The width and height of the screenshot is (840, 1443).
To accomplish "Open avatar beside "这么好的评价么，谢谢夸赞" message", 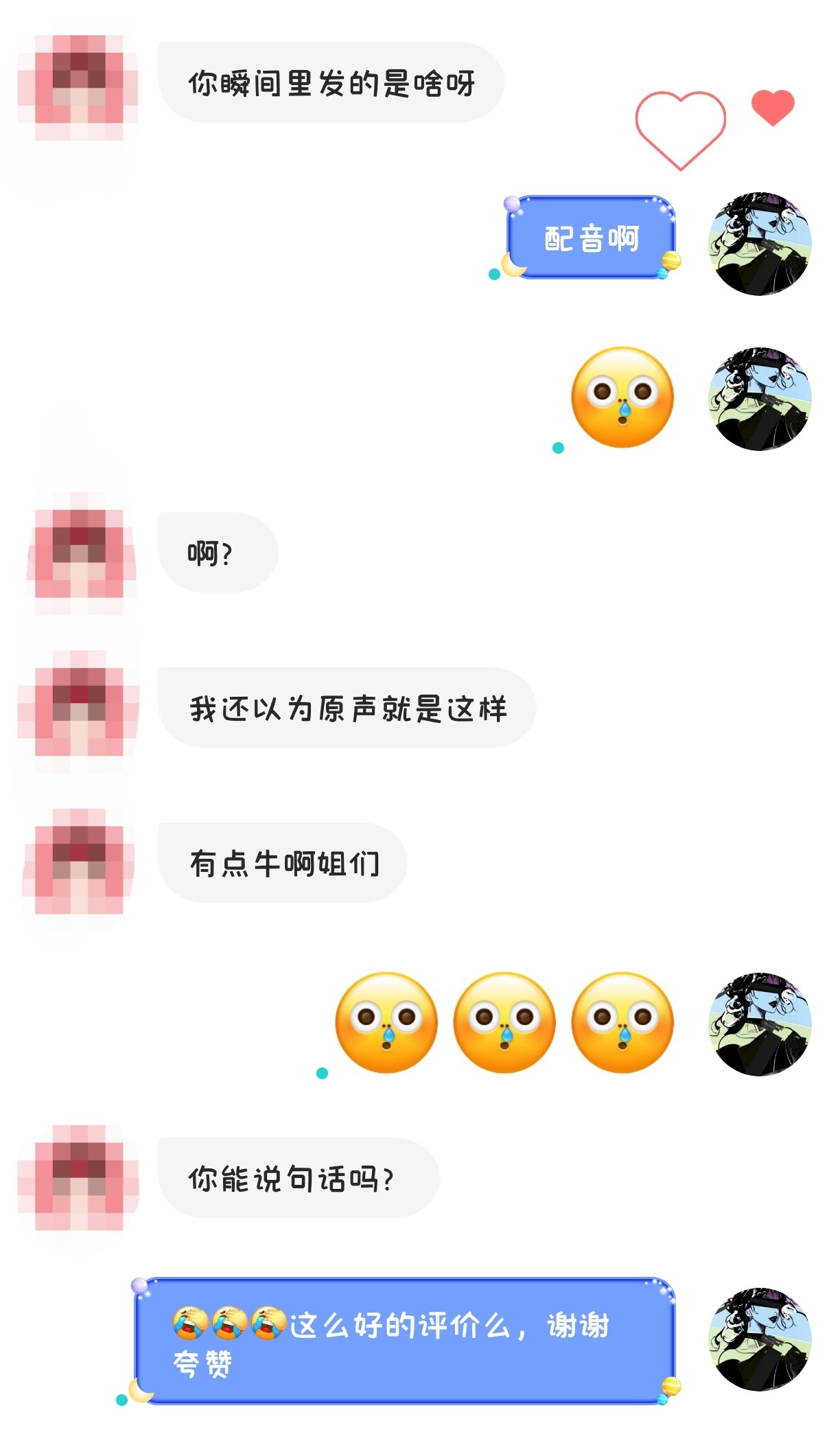I will click(760, 1339).
